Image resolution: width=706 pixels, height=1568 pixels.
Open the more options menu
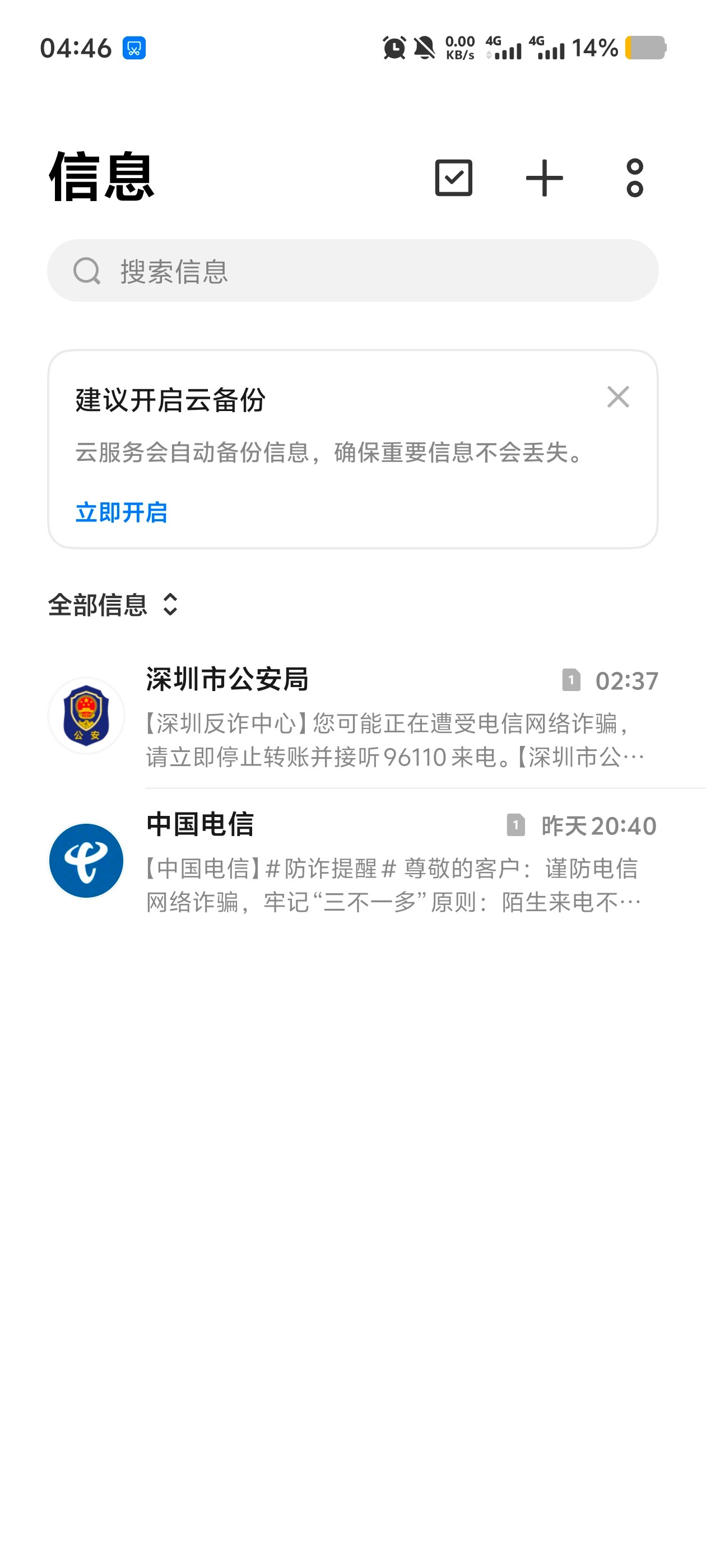634,178
